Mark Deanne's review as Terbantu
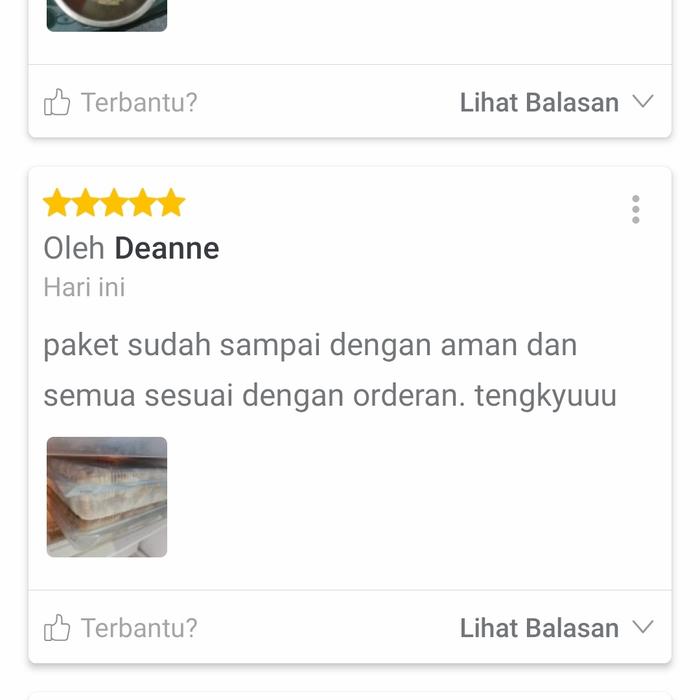The image size is (700, 700). click(x=121, y=628)
